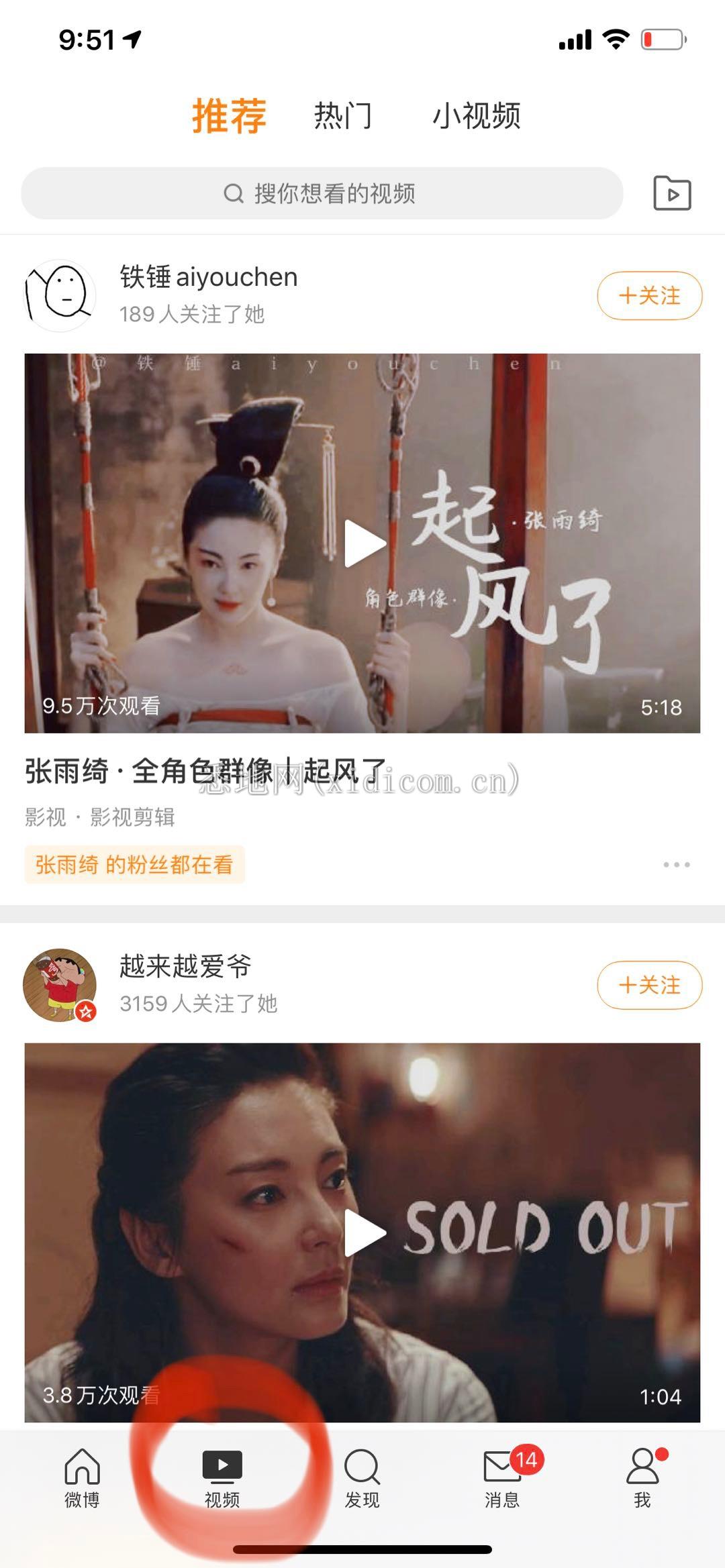Image resolution: width=725 pixels, height=1568 pixels.
Task: Open the video folder icon
Action: [672, 194]
